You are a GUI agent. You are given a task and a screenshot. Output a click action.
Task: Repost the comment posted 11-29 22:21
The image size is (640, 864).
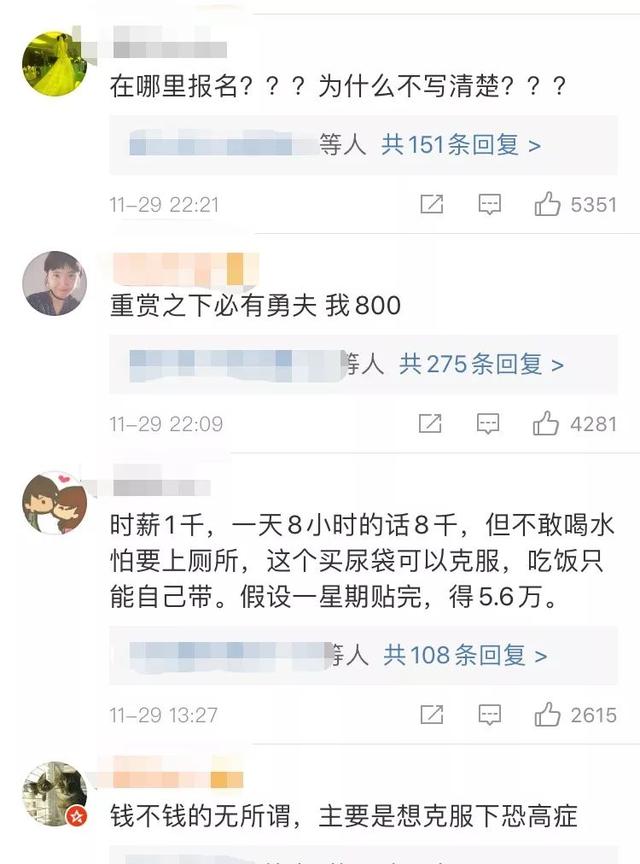pos(431,205)
